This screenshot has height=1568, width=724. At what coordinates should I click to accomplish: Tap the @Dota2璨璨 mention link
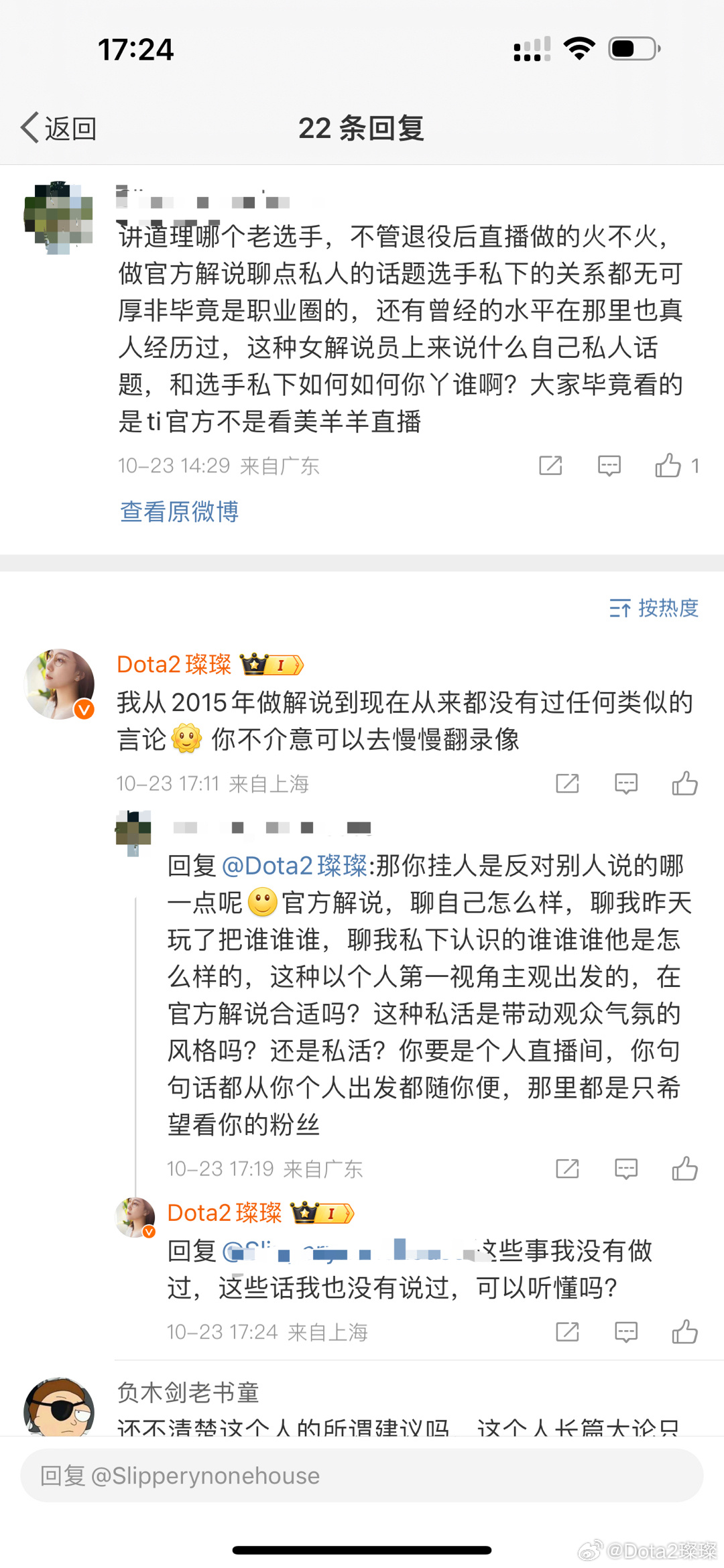tap(294, 866)
